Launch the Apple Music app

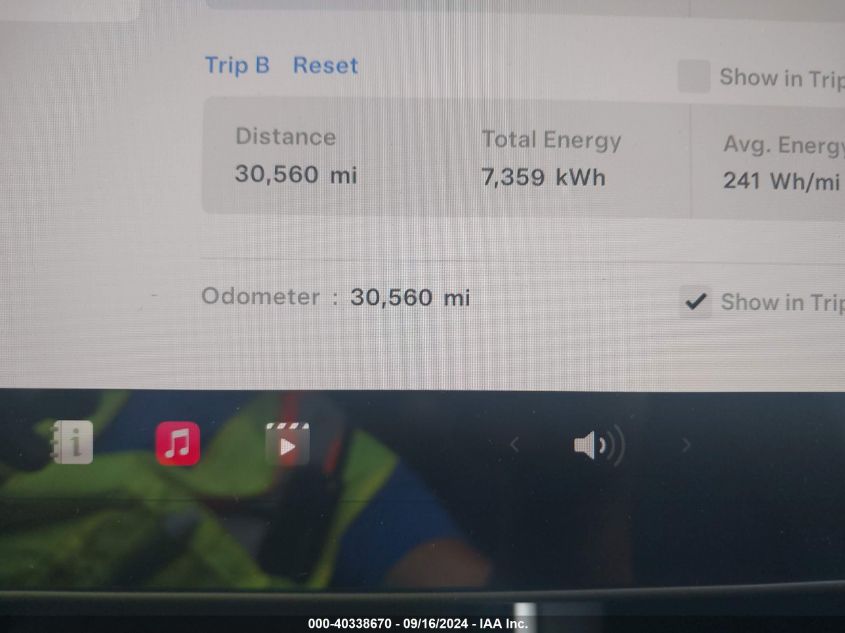pos(178,443)
